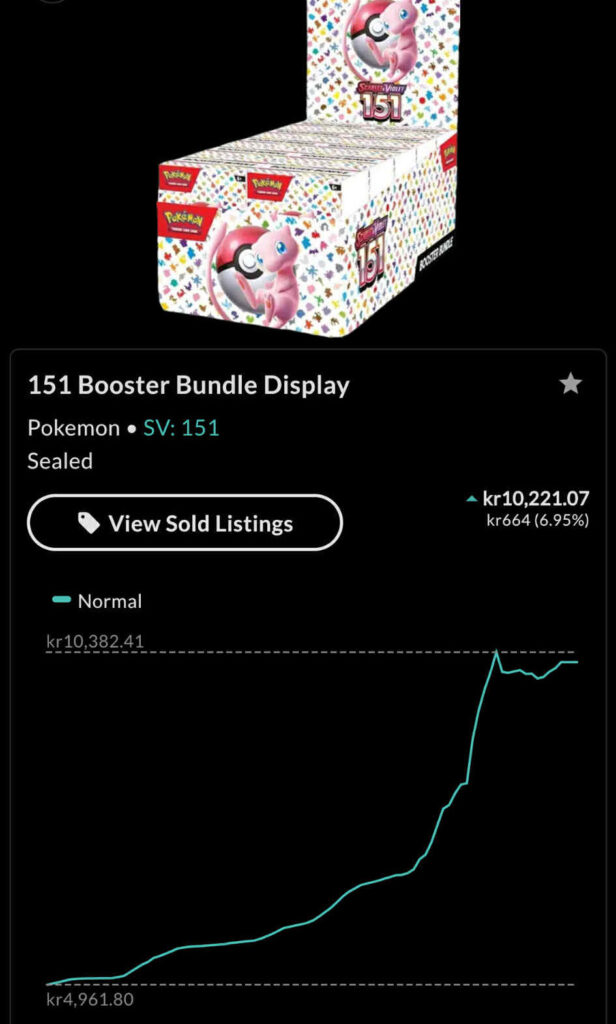
Task: Toggle the Normal price line in chart
Action: 97,601
